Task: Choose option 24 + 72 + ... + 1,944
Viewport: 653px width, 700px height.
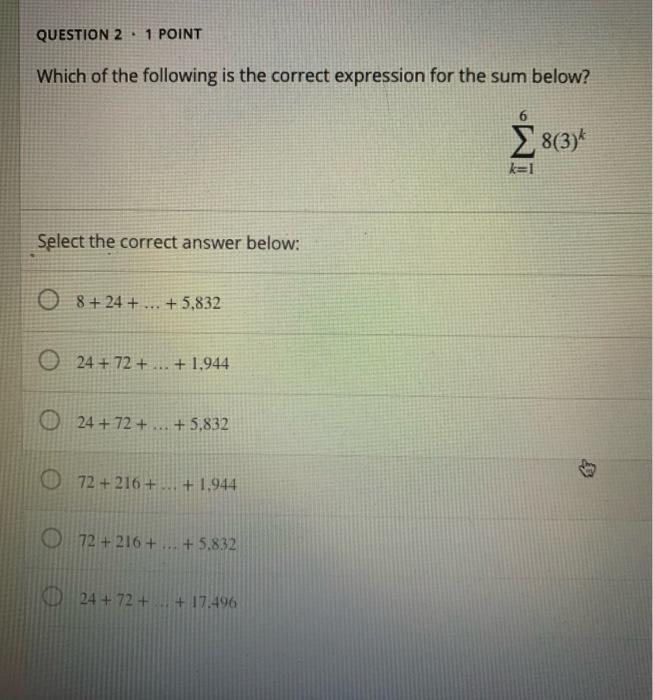Action: (x=47, y=364)
